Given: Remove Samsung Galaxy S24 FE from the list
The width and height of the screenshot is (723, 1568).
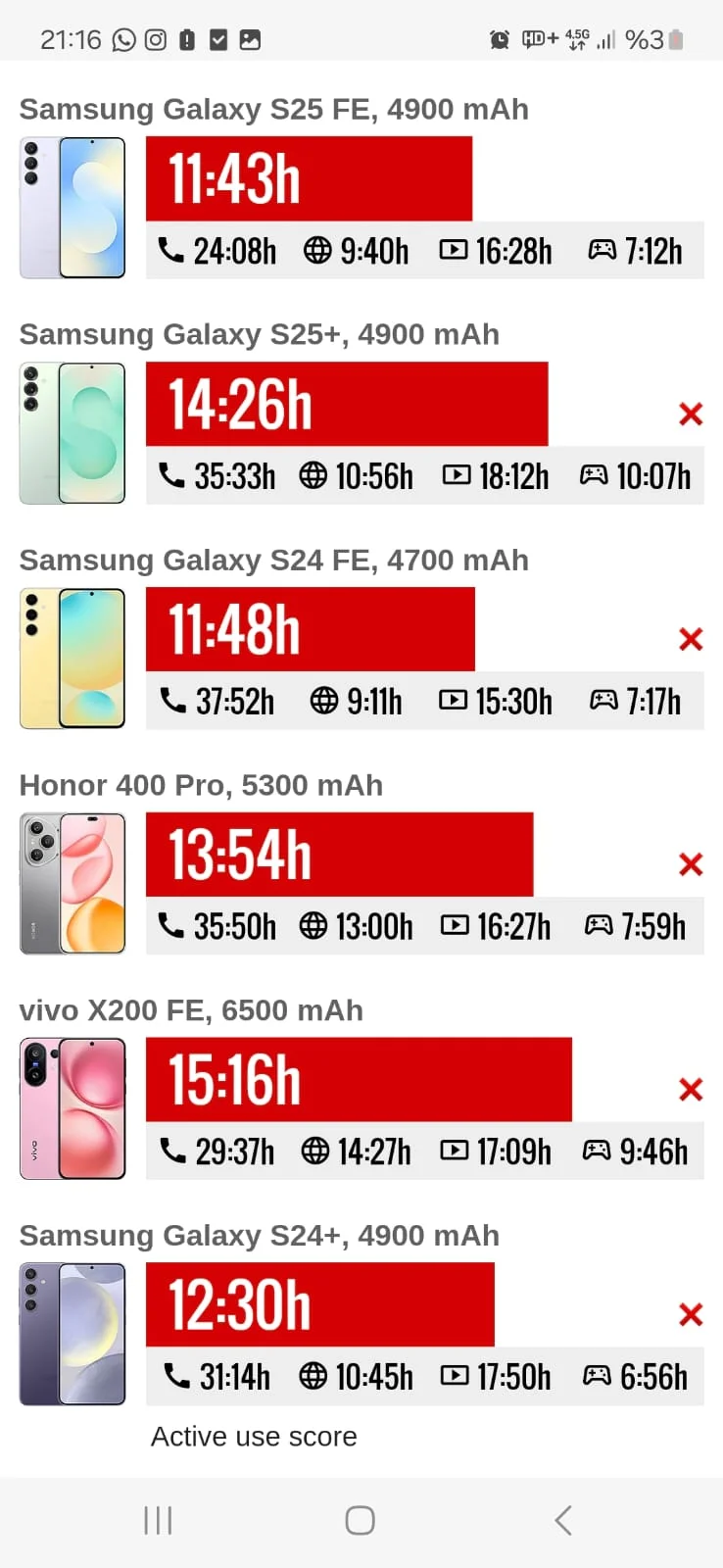Looking at the screenshot, I should pos(691,640).
